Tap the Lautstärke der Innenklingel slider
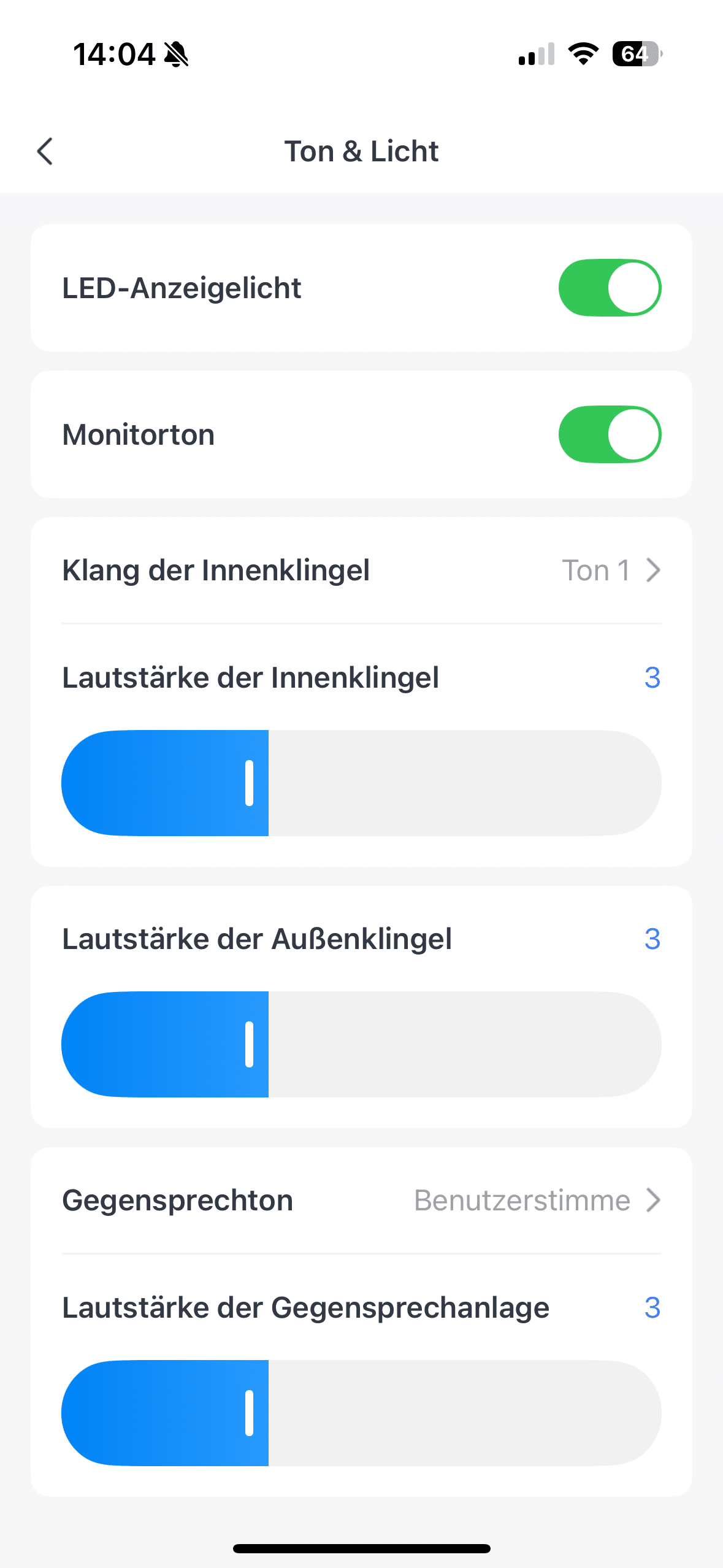This screenshot has height=1568, width=723. click(x=361, y=783)
